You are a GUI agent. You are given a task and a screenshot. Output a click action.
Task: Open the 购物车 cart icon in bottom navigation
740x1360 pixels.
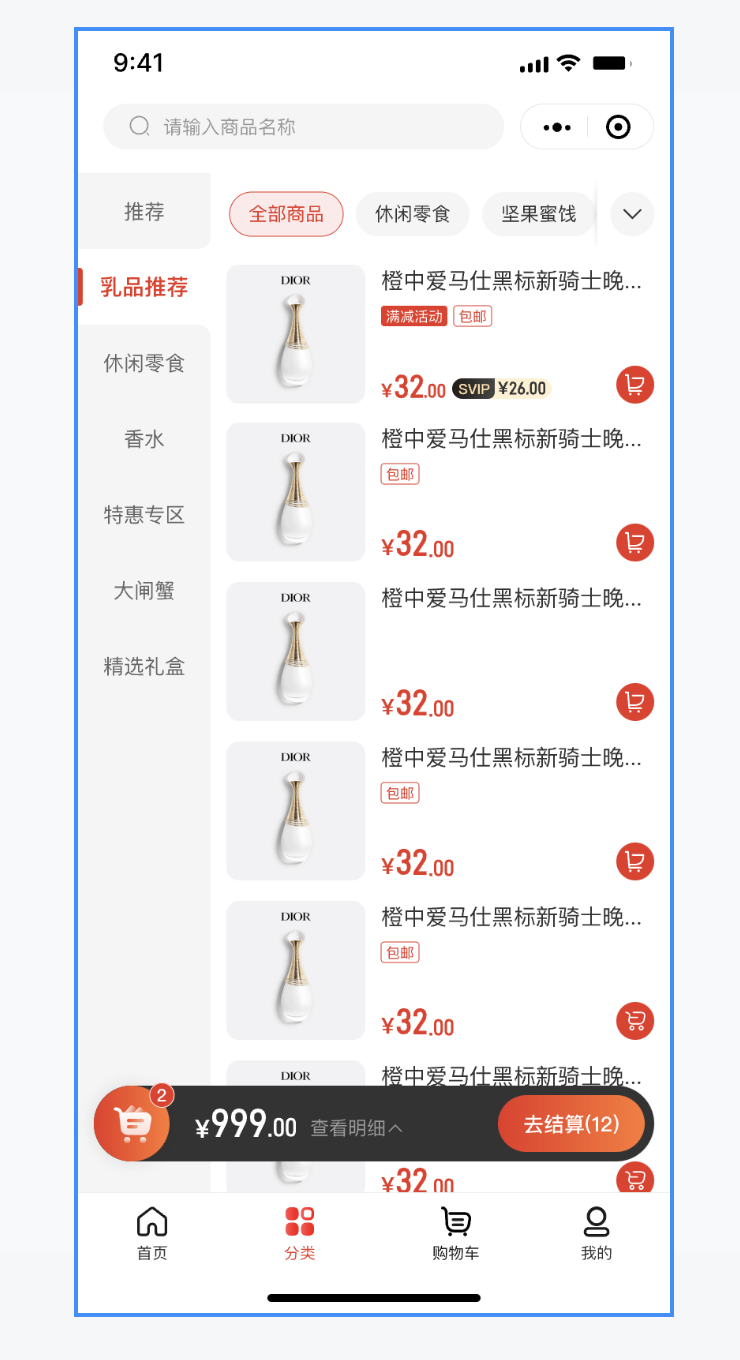click(455, 1222)
